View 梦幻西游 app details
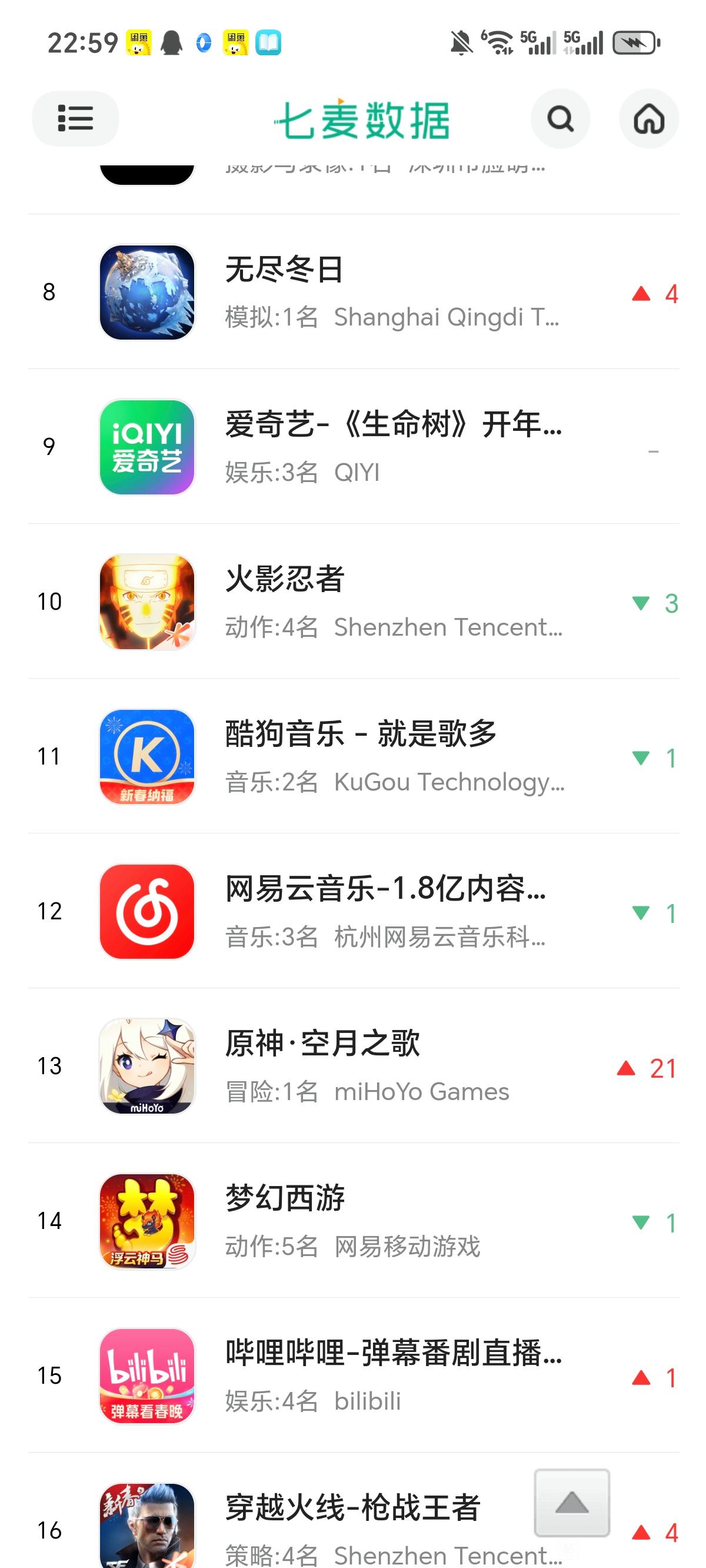 tap(353, 1220)
